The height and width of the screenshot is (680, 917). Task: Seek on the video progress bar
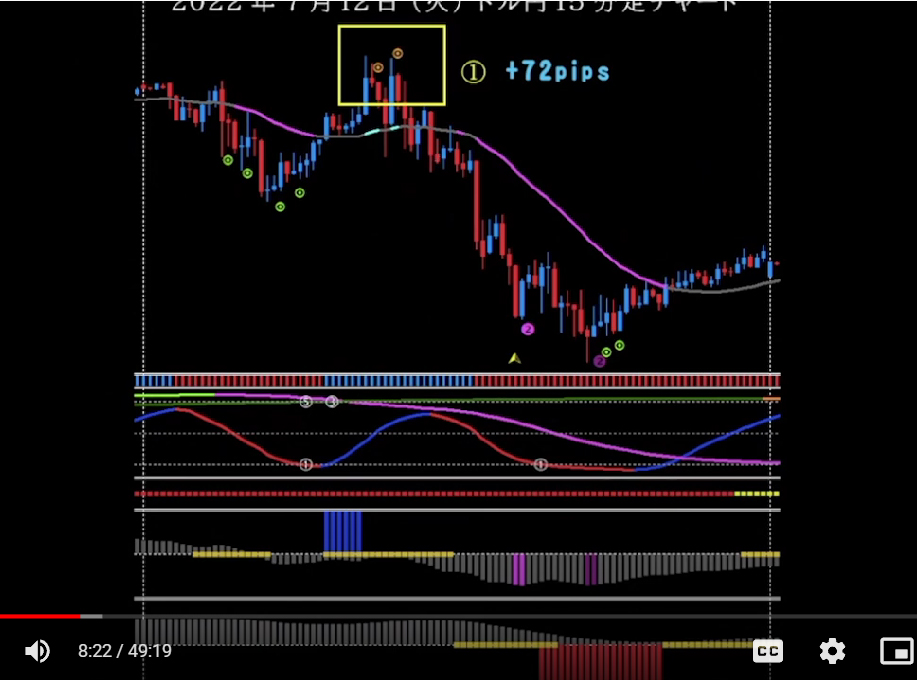pos(458,616)
